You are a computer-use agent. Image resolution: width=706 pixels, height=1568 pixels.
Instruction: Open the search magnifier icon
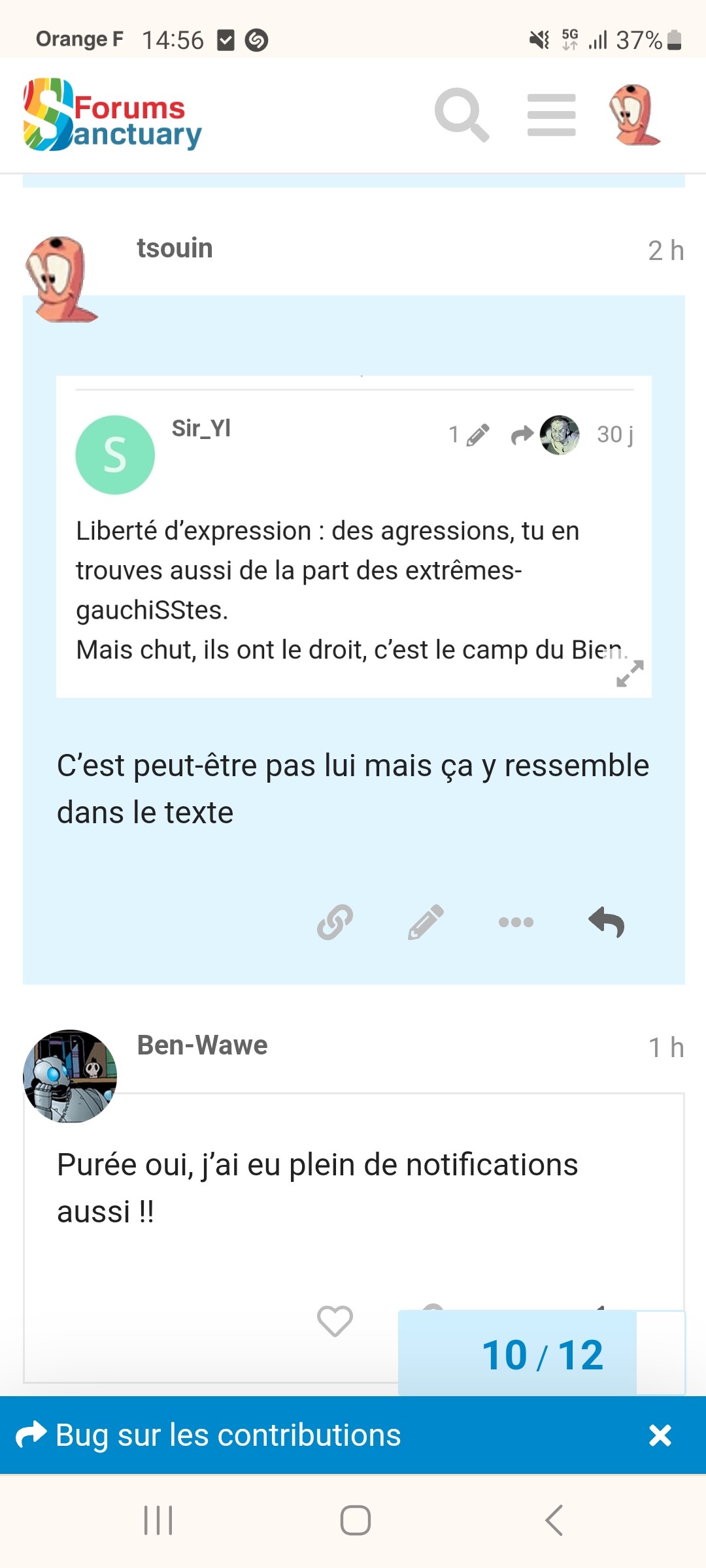click(462, 114)
